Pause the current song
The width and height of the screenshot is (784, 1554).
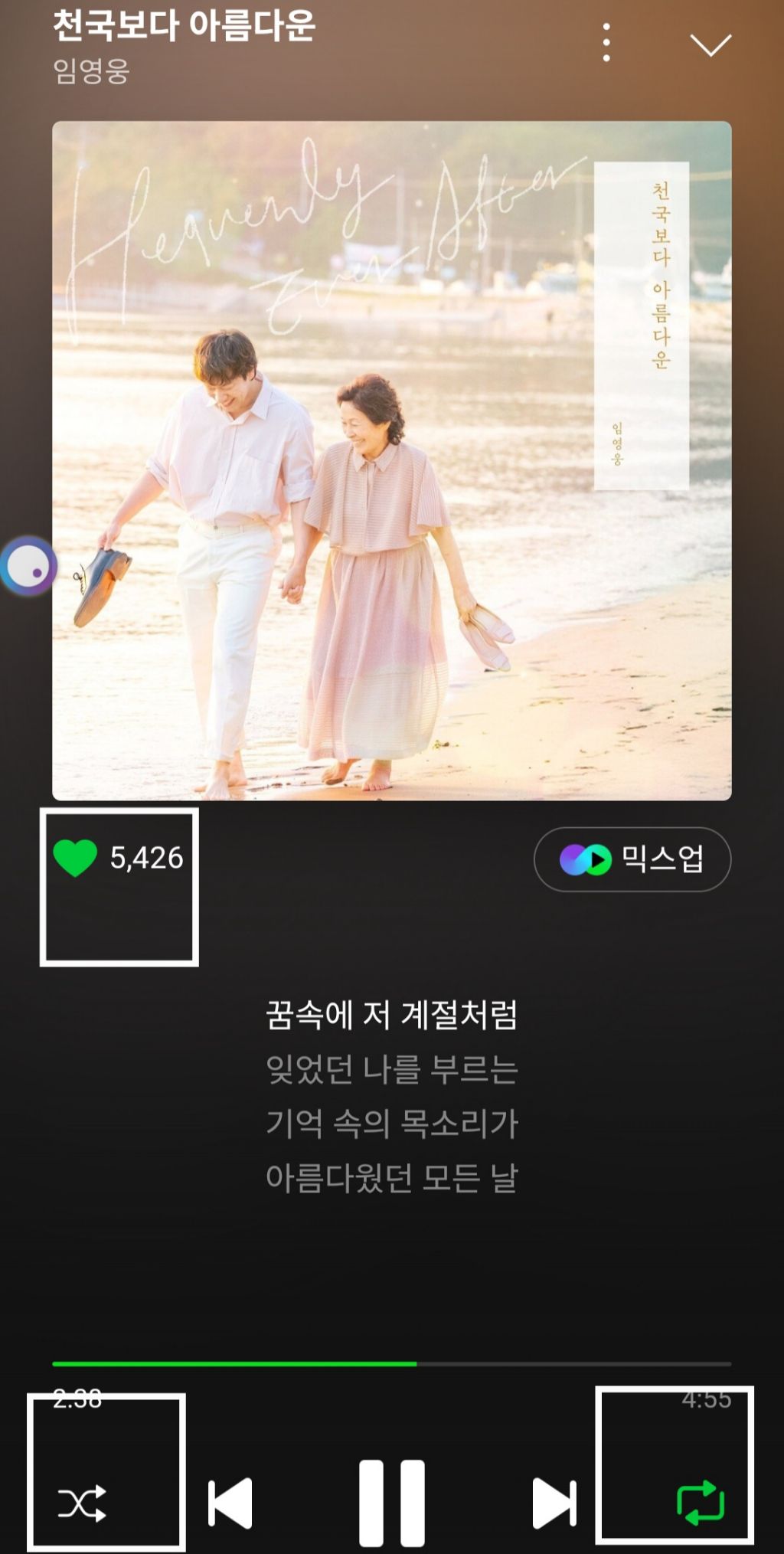[392, 1503]
